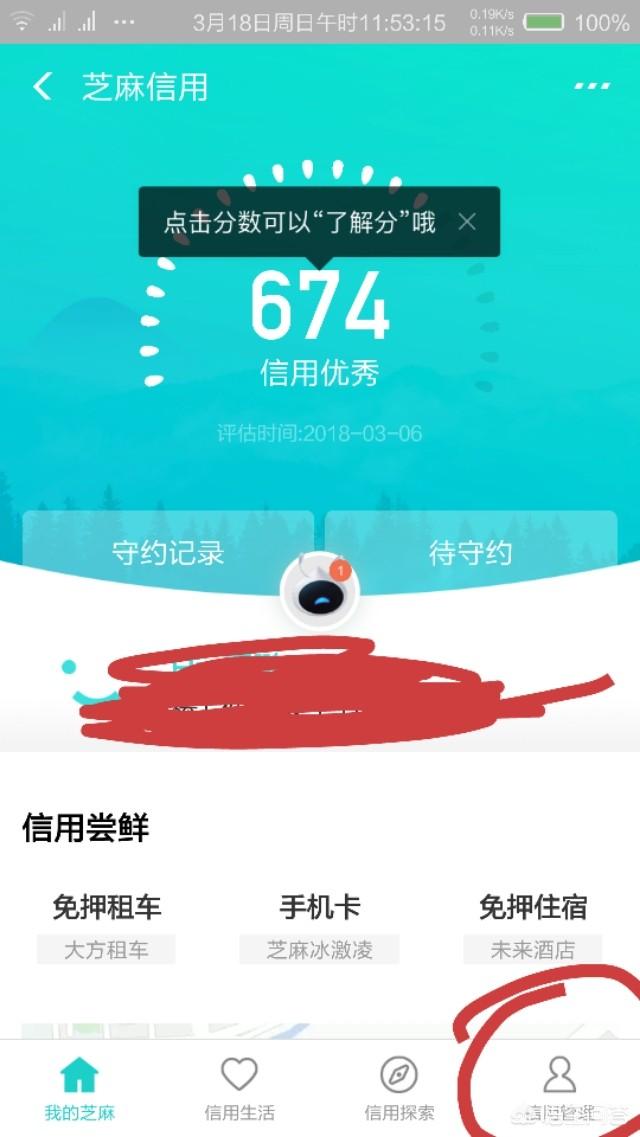640x1137 pixels.
Task: Switch to 信用管理 tab
Action: pyautogui.click(x=559, y=1089)
